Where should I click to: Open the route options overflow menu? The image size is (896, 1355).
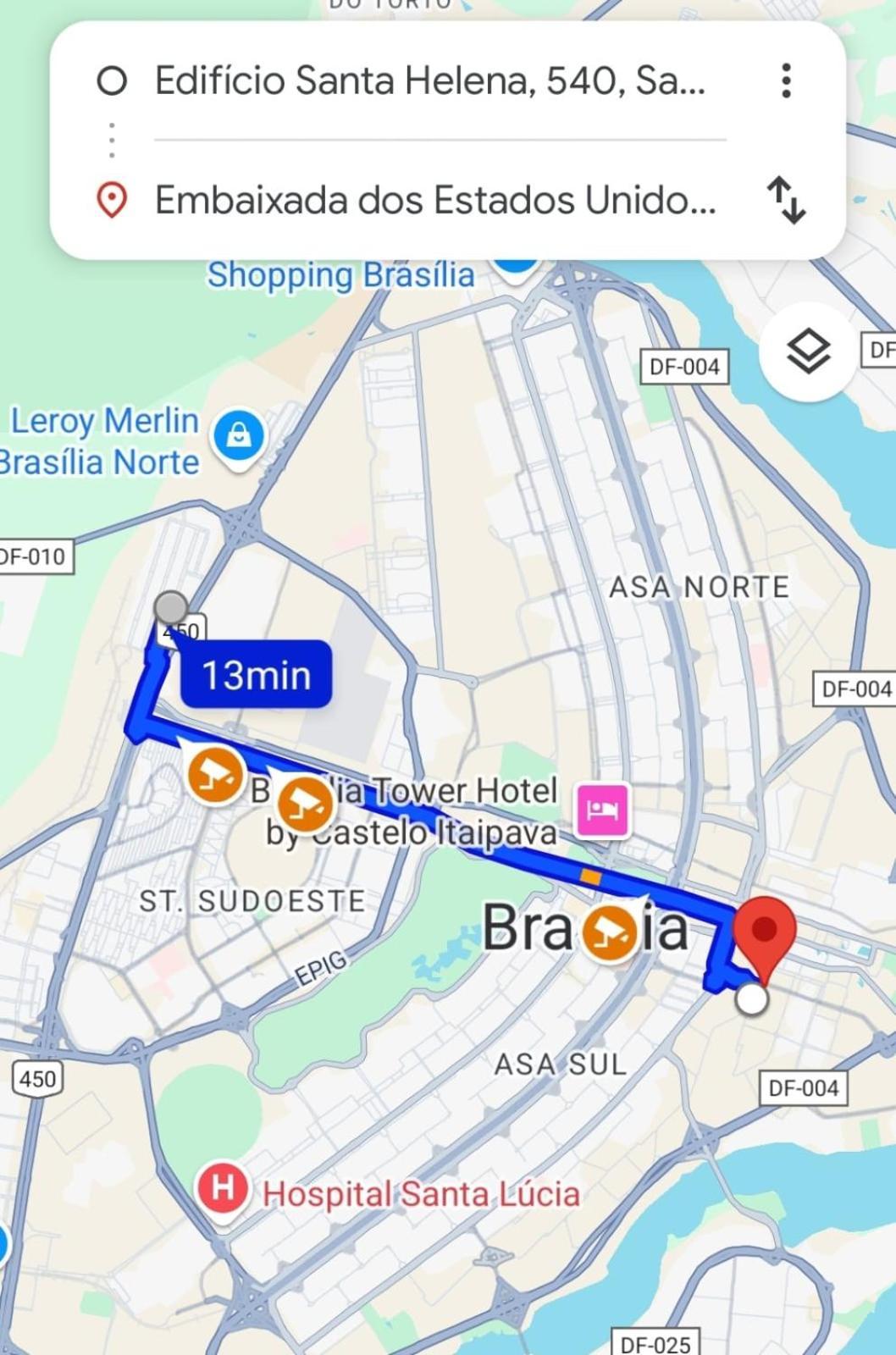pyautogui.click(x=786, y=81)
